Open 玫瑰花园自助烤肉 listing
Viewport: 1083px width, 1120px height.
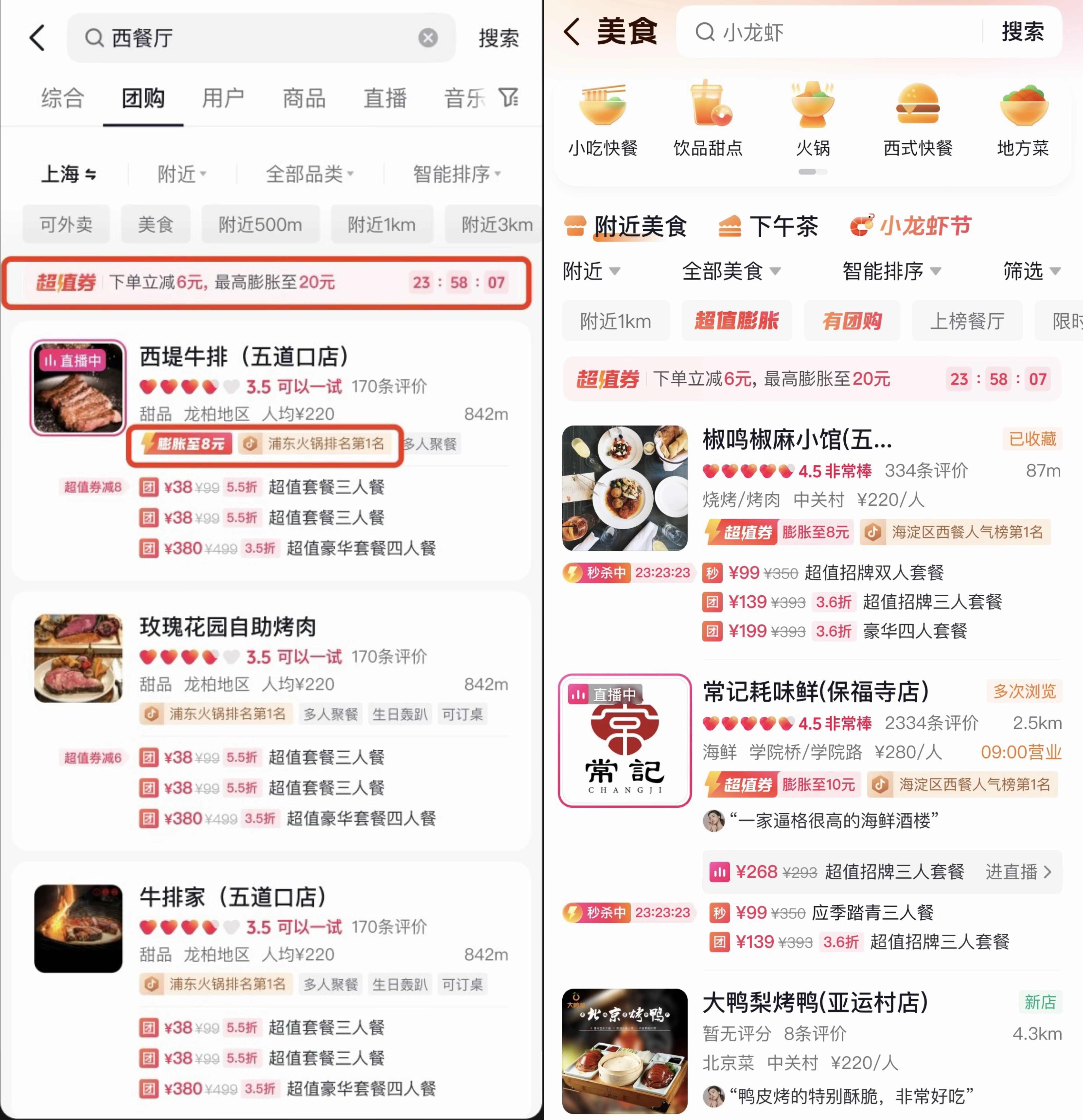[x=228, y=627]
